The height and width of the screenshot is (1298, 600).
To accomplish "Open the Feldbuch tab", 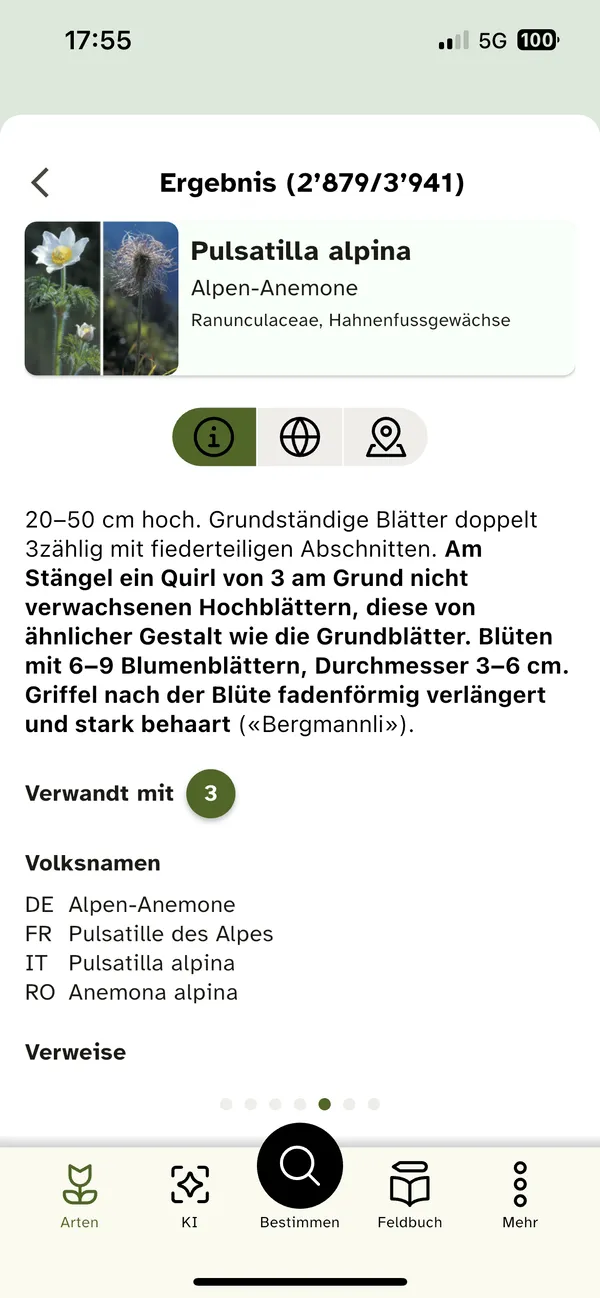I will [410, 1195].
